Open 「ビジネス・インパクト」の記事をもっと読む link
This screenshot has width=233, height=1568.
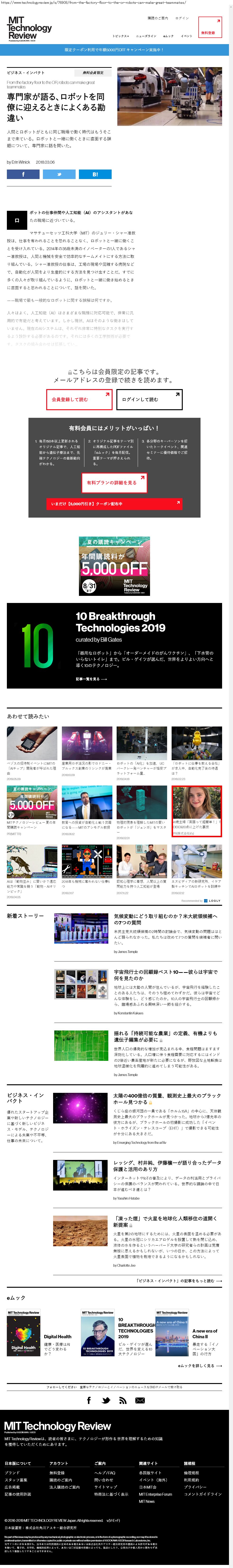click(179, 1281)
